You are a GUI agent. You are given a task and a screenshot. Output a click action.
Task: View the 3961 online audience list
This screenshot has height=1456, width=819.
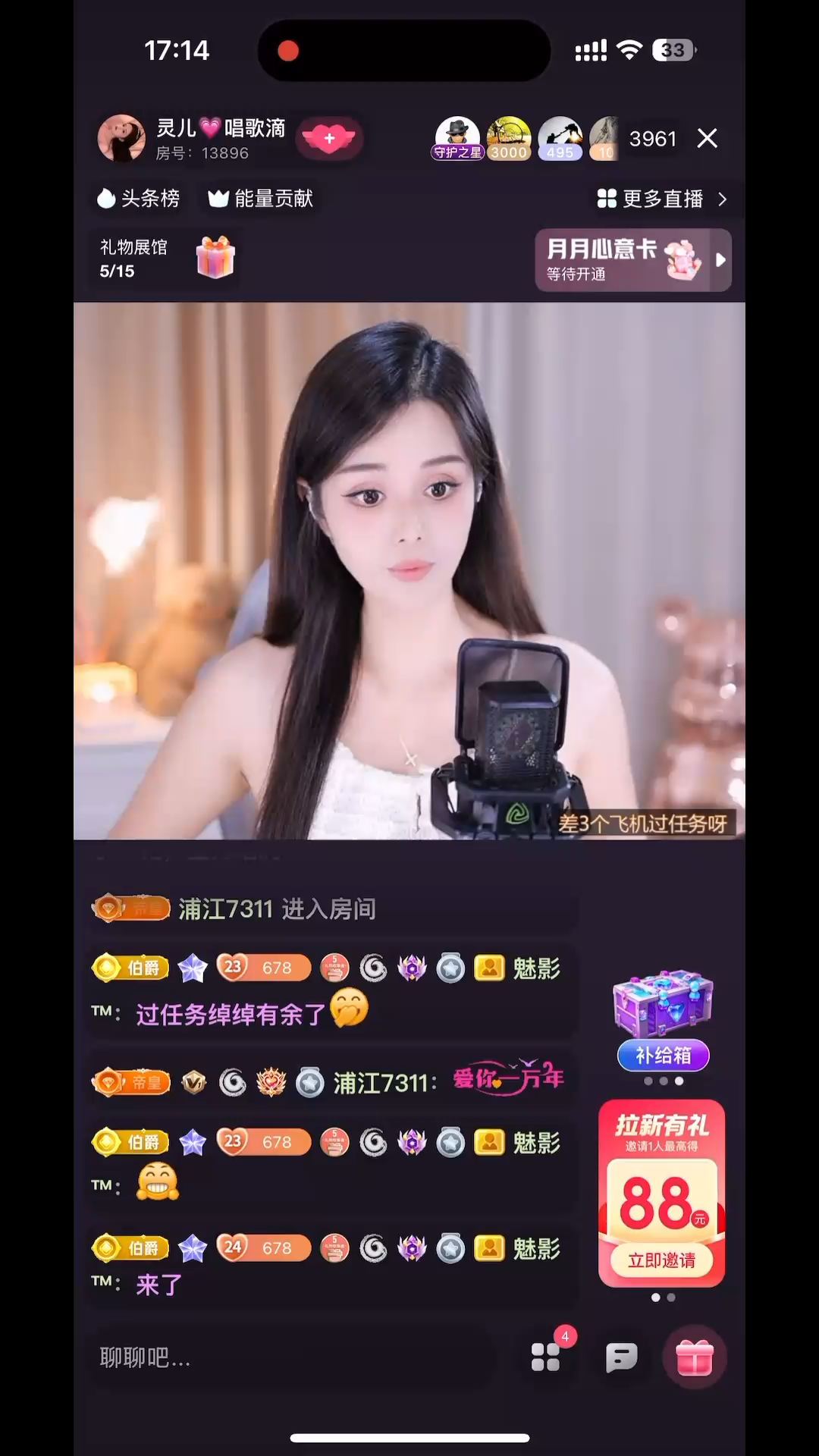point(652,139)
